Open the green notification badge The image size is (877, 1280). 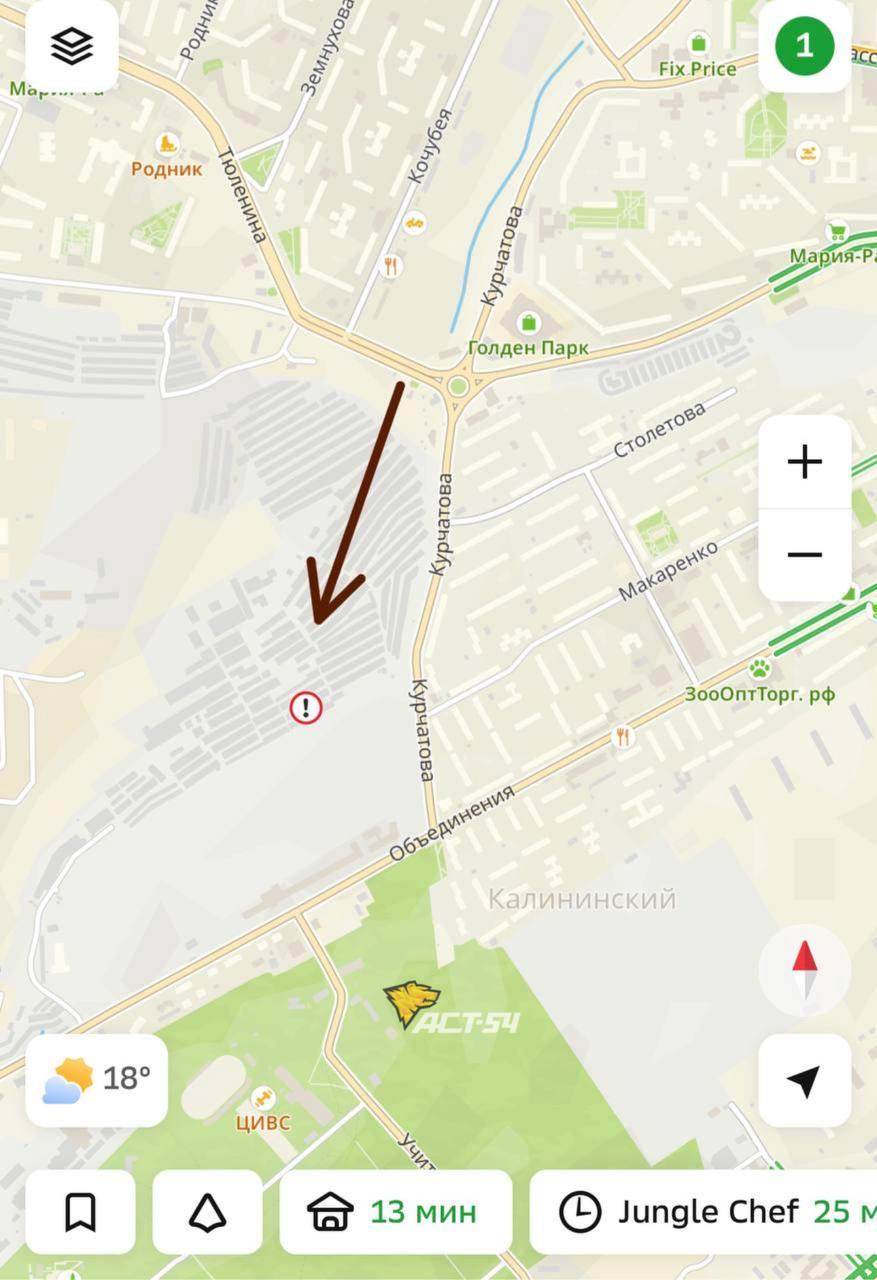[x=804, y=46]
